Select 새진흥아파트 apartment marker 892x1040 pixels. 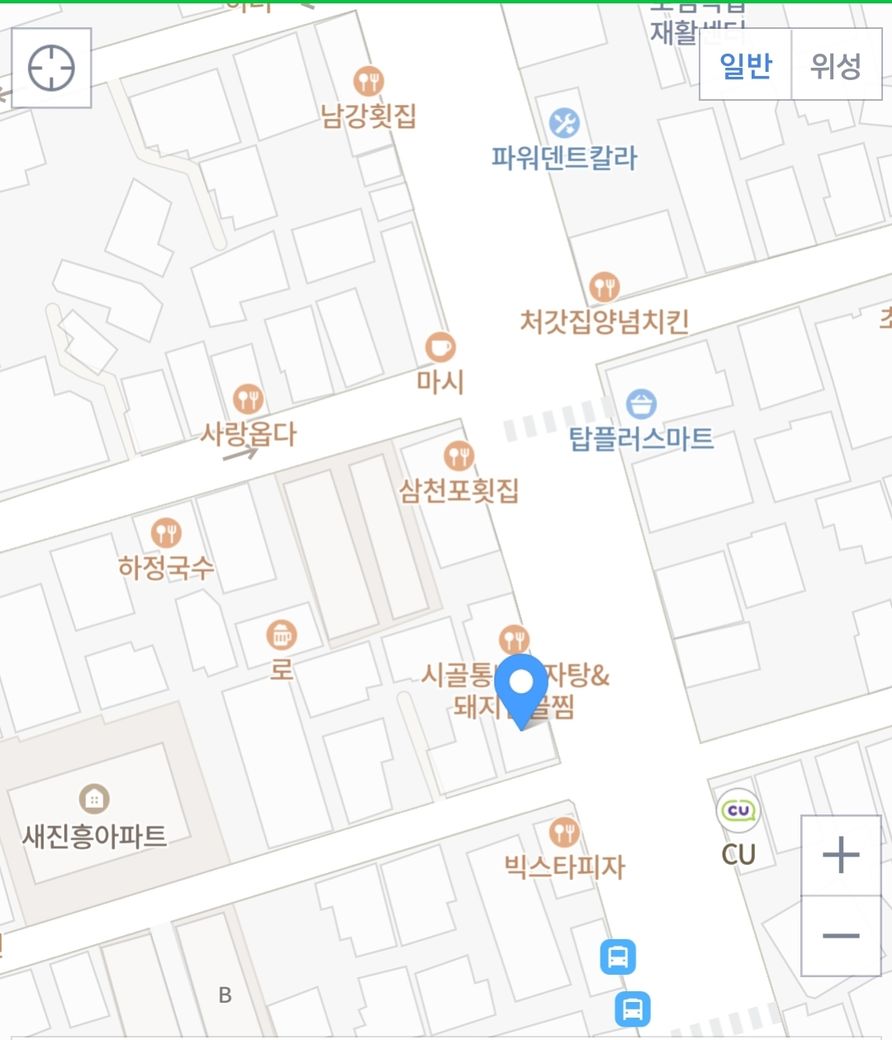click(94, 799)
